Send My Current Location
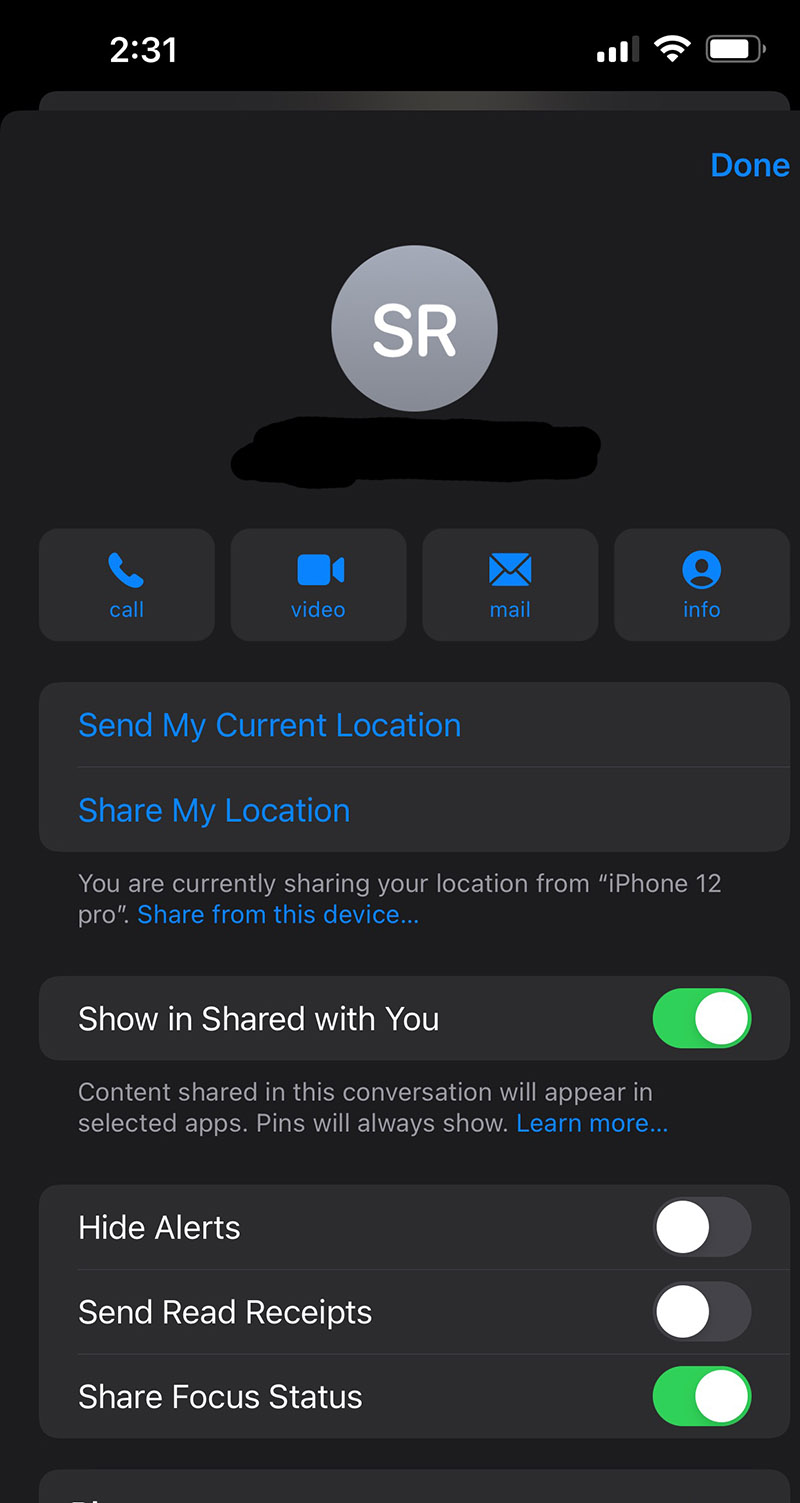 [270, 725]
